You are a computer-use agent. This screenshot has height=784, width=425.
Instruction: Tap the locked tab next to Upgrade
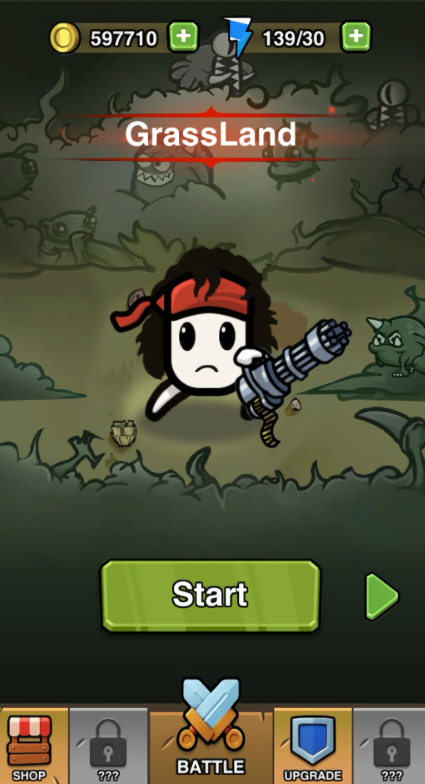(x=389, y=746)
